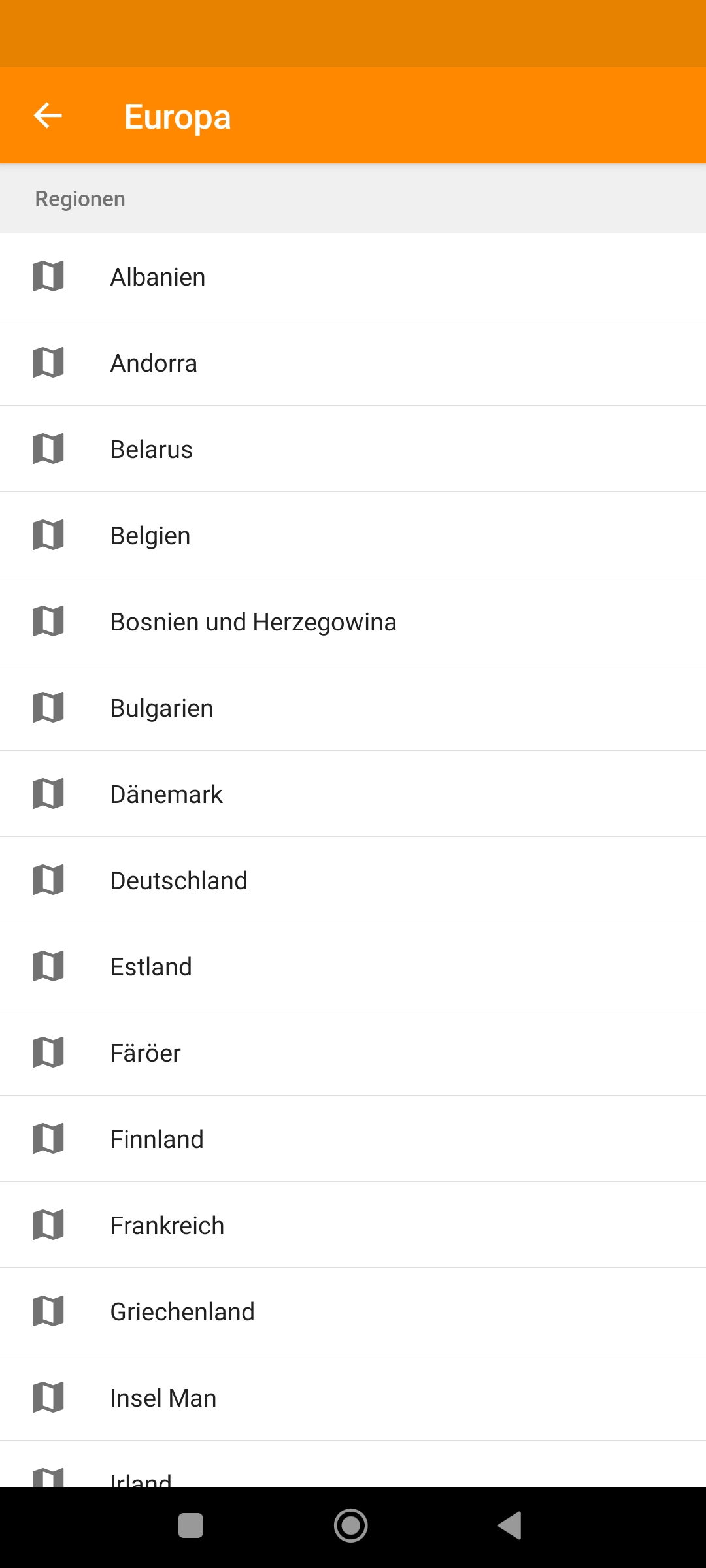Go back using the app bar arrow
The image size is (706, 1568).
pos(48,116)
